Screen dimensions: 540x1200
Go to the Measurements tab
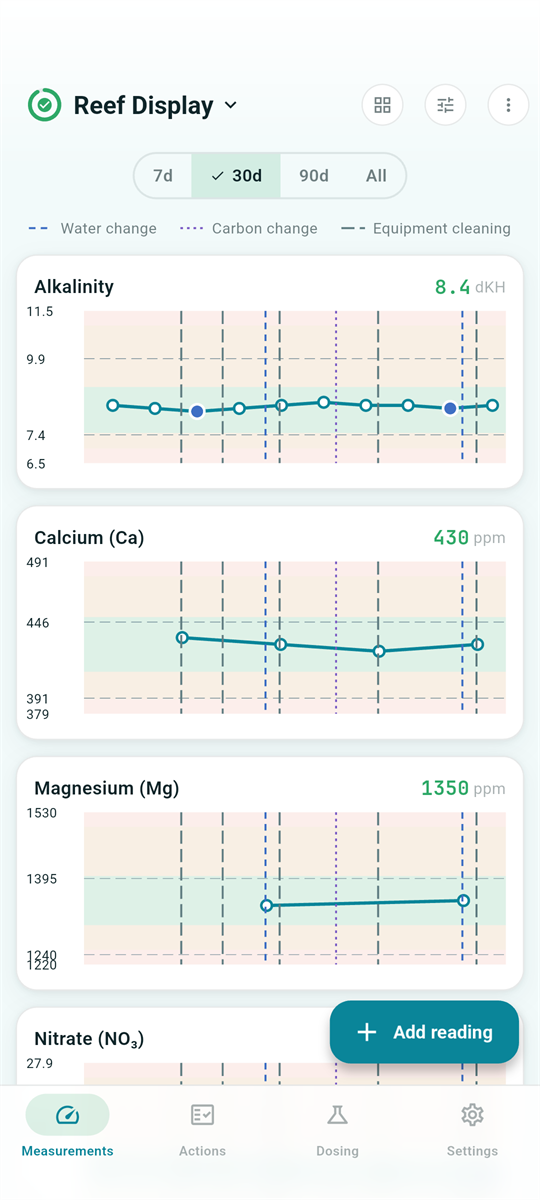[x=68, y=1128]
